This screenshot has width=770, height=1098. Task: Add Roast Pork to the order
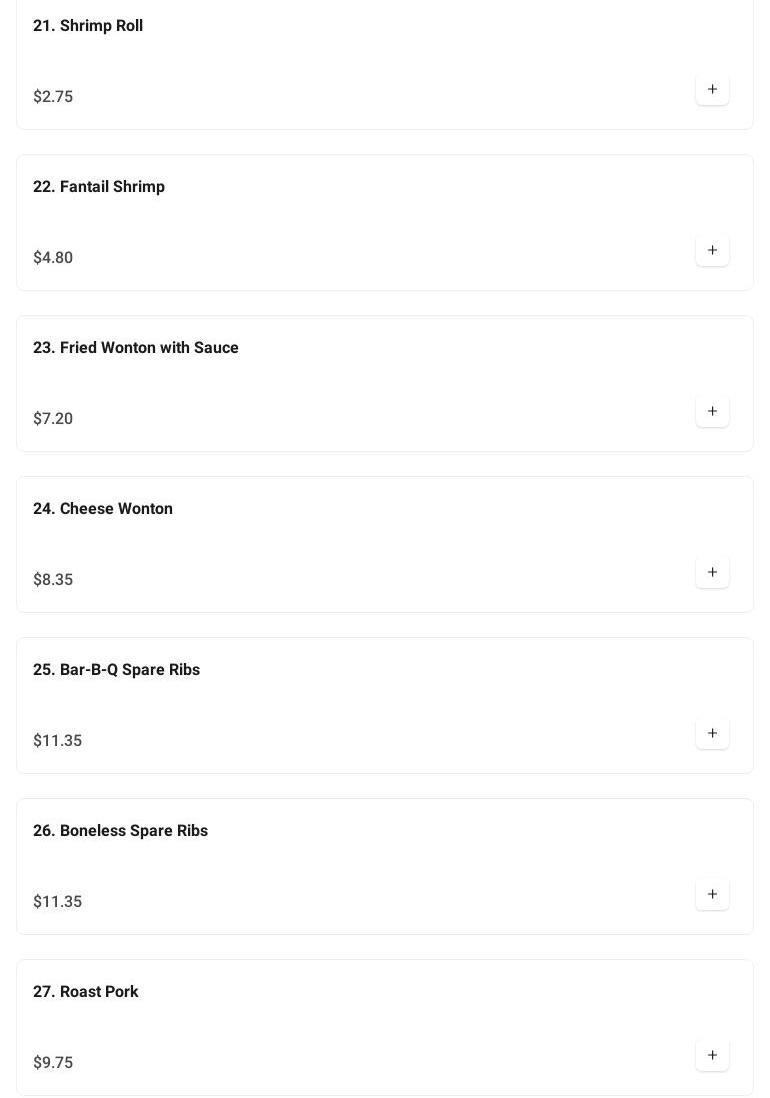[x=712, y=1056]
